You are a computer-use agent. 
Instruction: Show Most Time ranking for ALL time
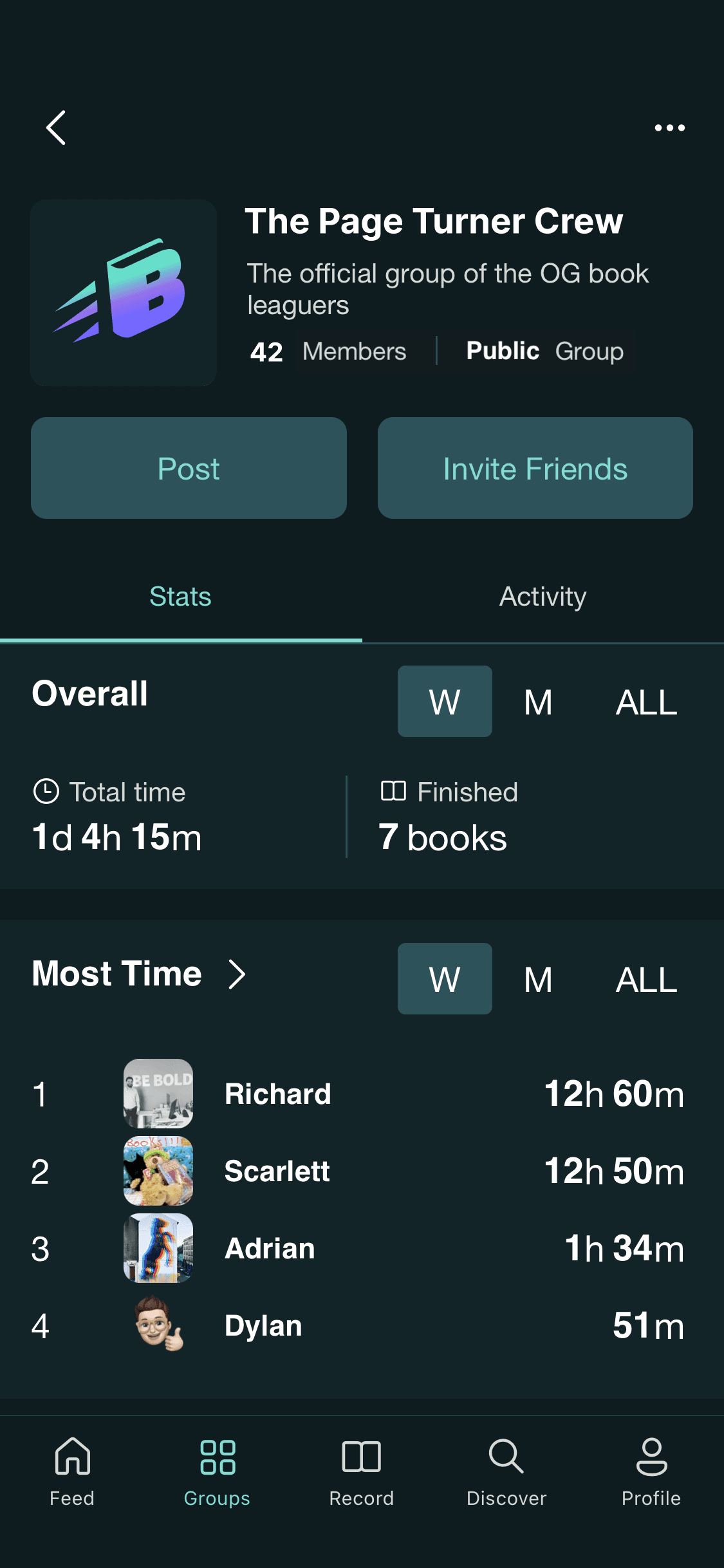coord(646,979)
